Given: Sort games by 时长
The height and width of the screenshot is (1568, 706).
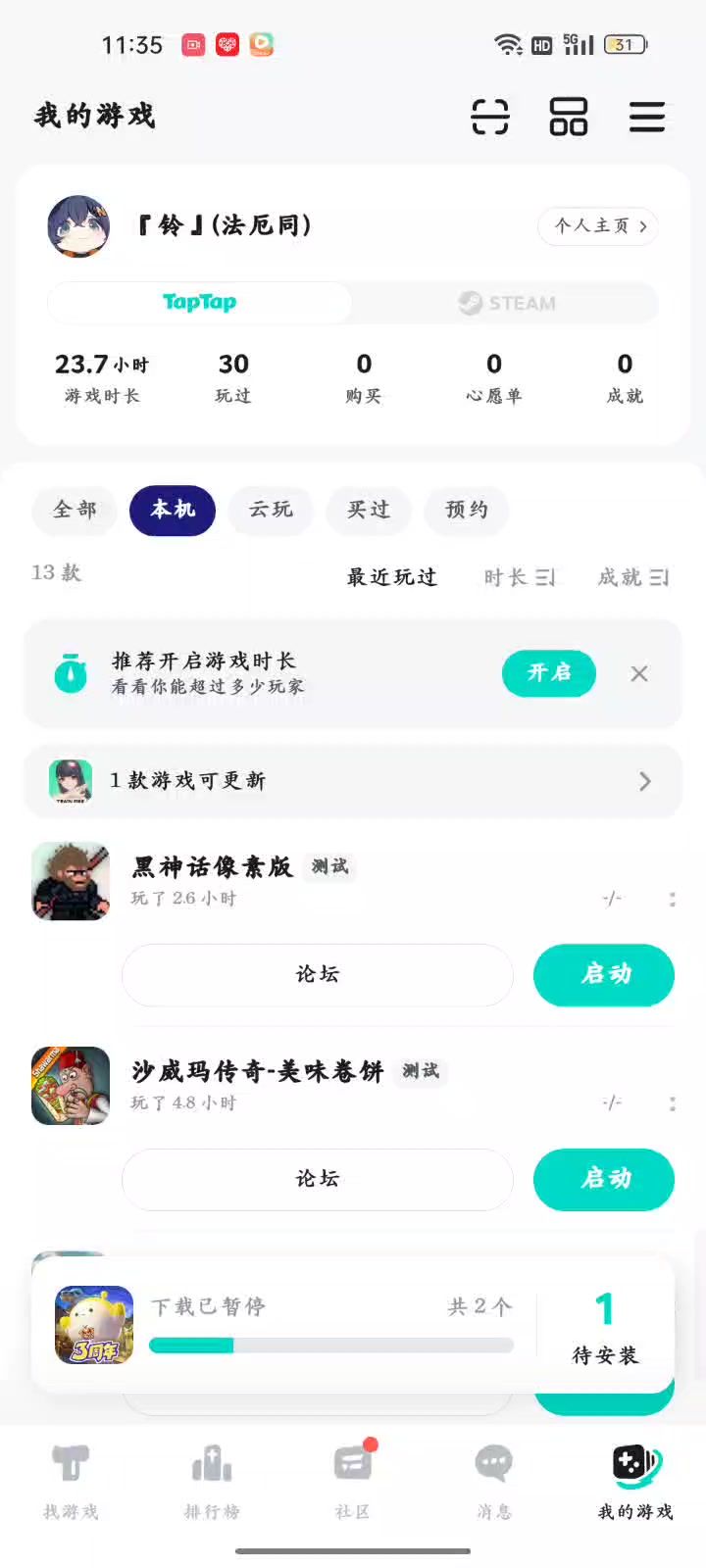Looking at the screenshot, I should click(x=520, y=577).
